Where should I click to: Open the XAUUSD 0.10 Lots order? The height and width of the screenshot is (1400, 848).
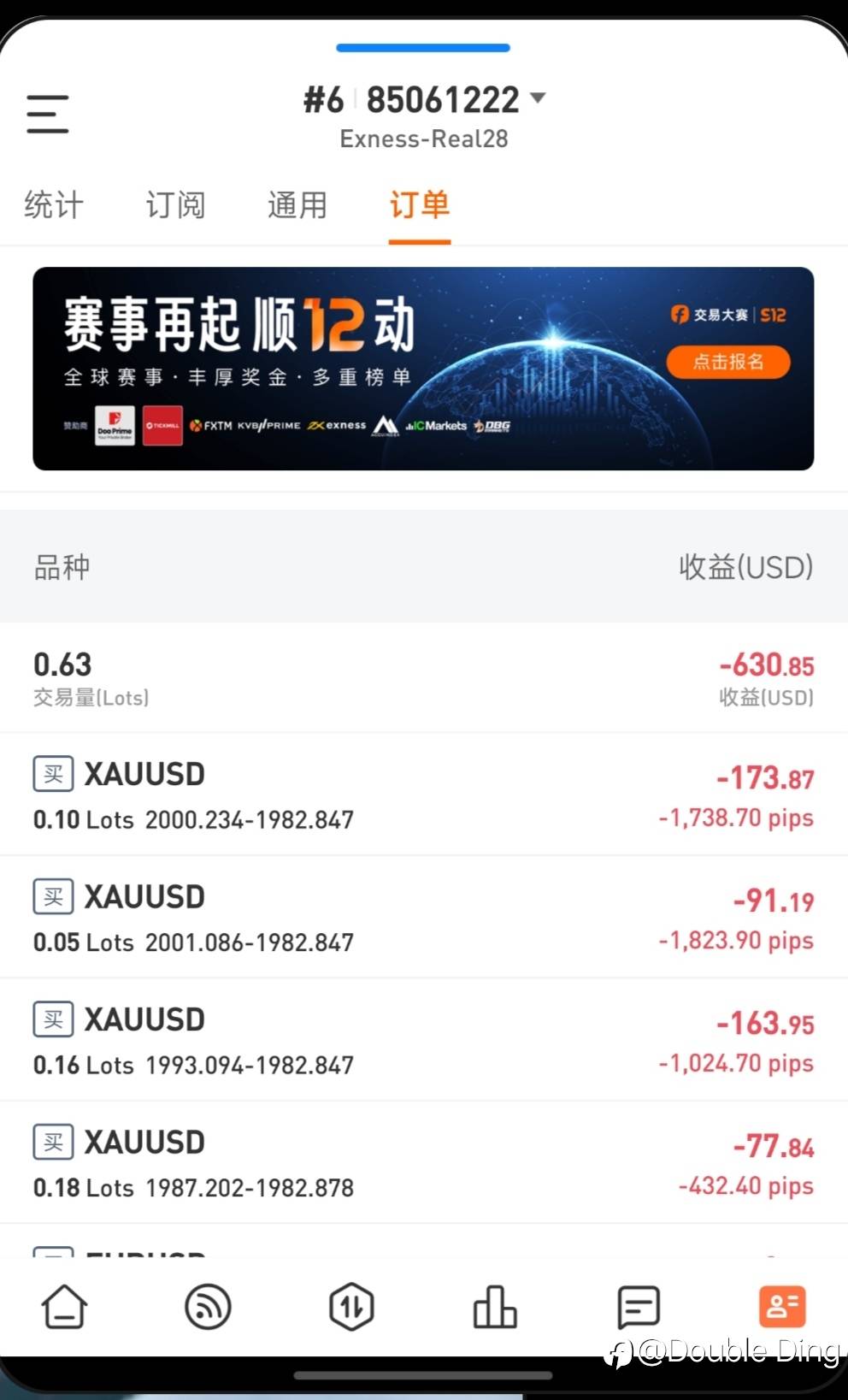[x=424, y=795]
